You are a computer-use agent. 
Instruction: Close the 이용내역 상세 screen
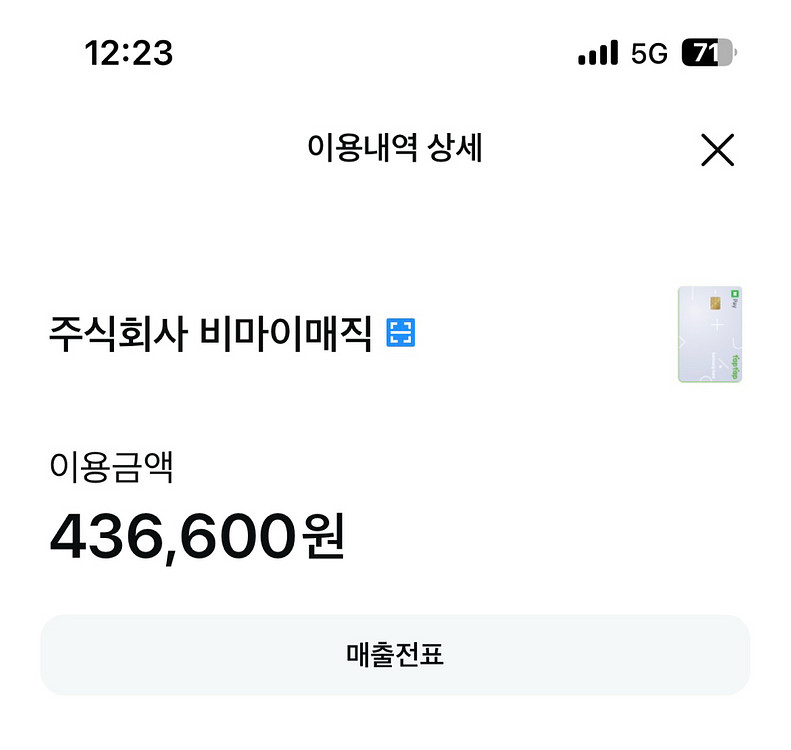click(717, 150)
